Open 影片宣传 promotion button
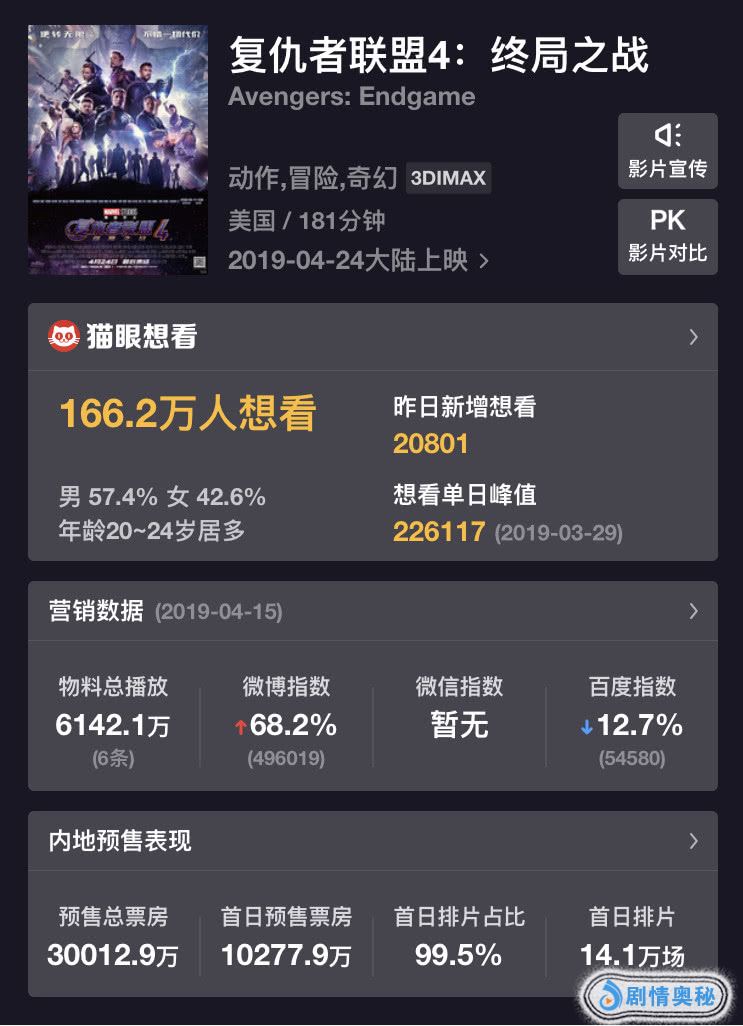743x1026 pixels. (x=667, y=151)
